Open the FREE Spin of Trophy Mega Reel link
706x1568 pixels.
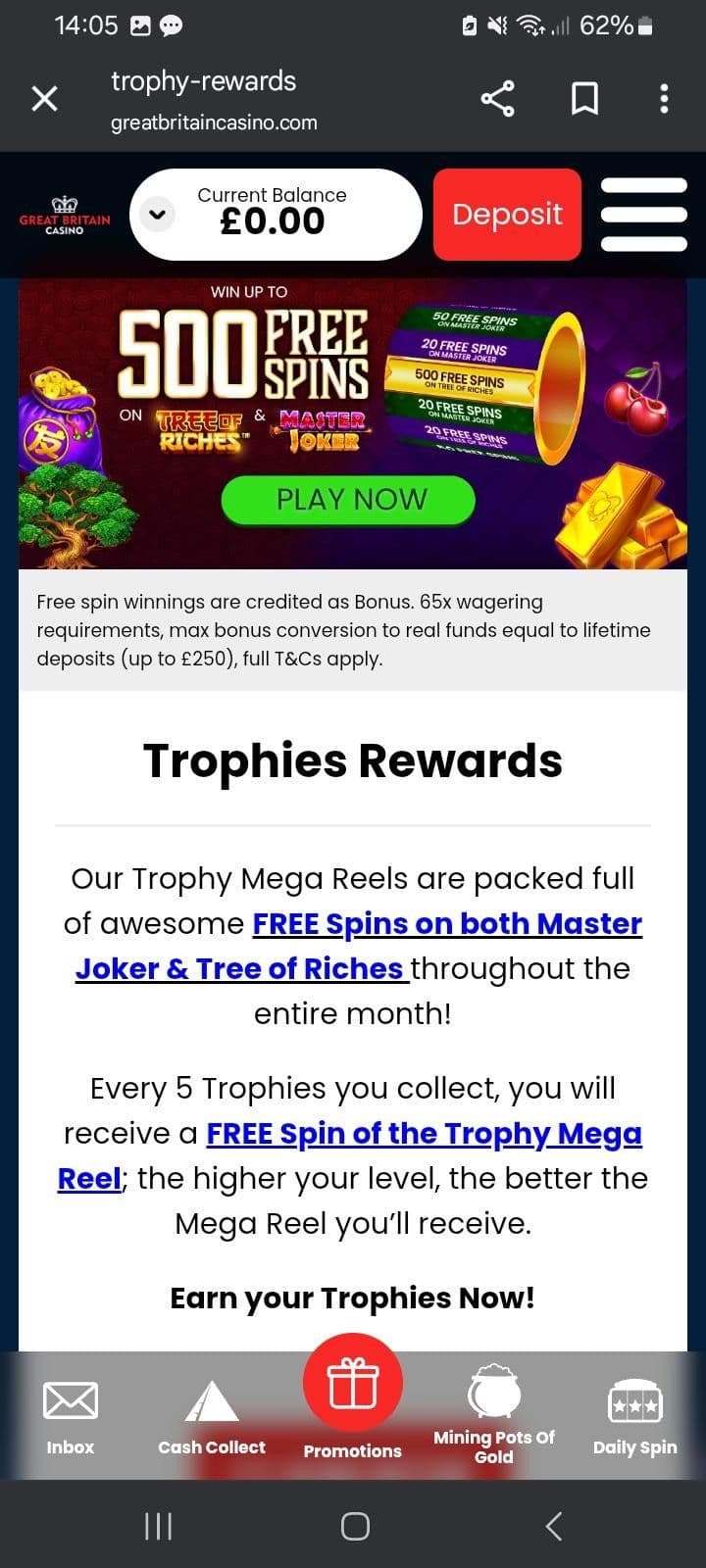pos(423,1134)
